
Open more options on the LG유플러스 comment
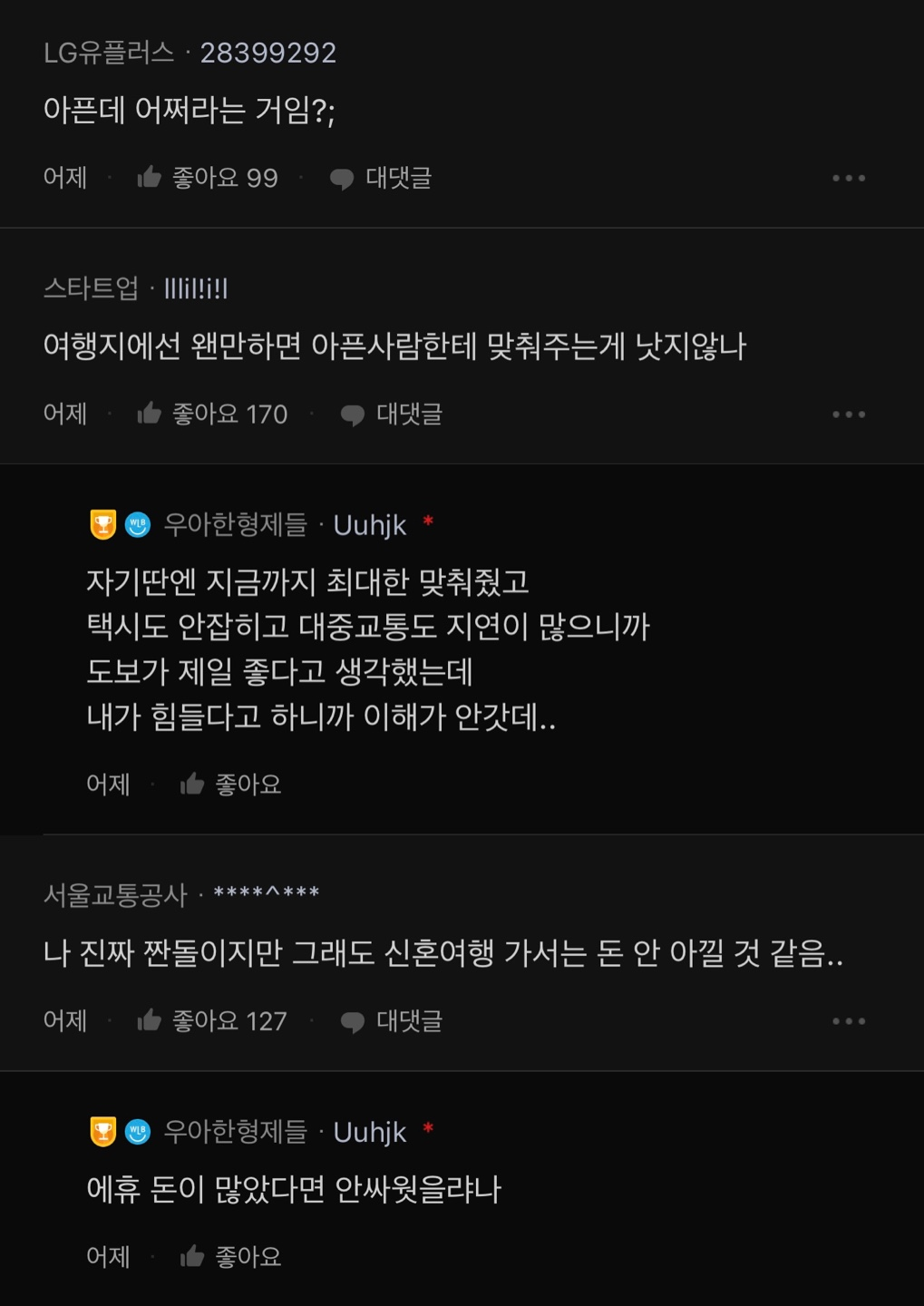pos(849,178)
